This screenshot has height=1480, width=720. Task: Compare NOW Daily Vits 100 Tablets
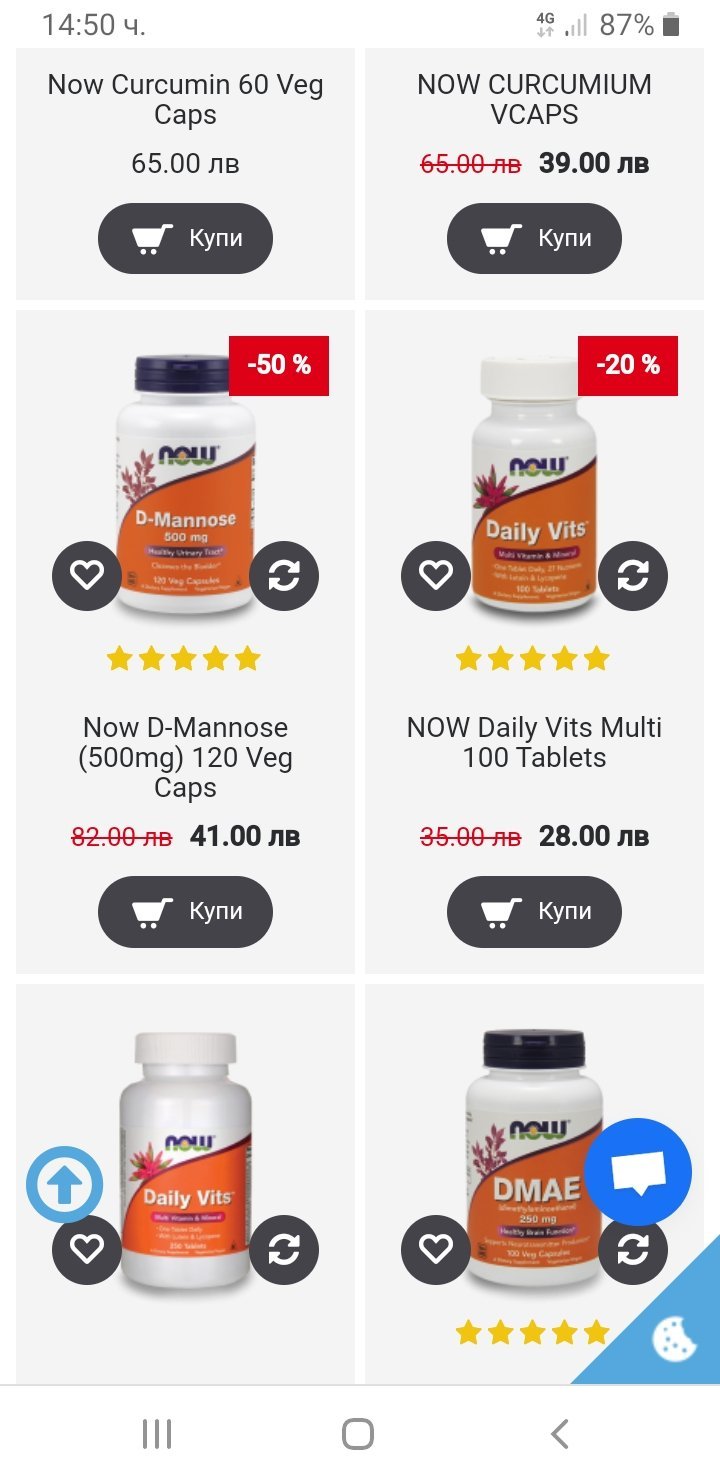click(633, 575)
